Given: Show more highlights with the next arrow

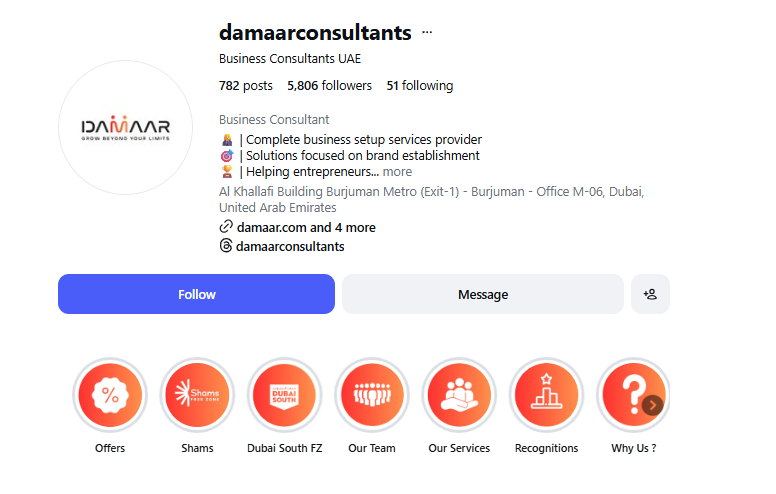Looking at the screenshot, I should [653, 405].
